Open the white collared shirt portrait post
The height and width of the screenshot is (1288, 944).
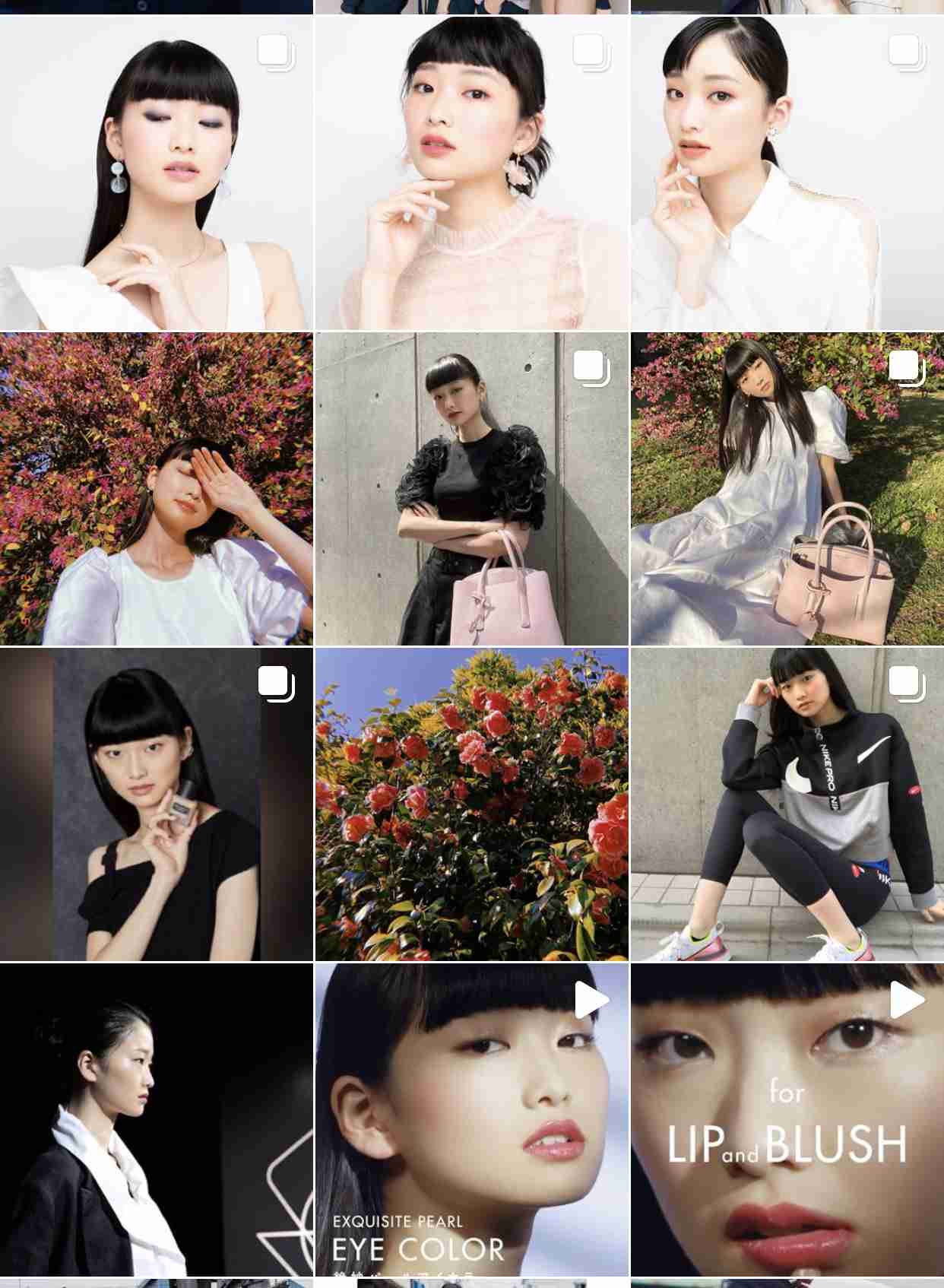(787, 173)
